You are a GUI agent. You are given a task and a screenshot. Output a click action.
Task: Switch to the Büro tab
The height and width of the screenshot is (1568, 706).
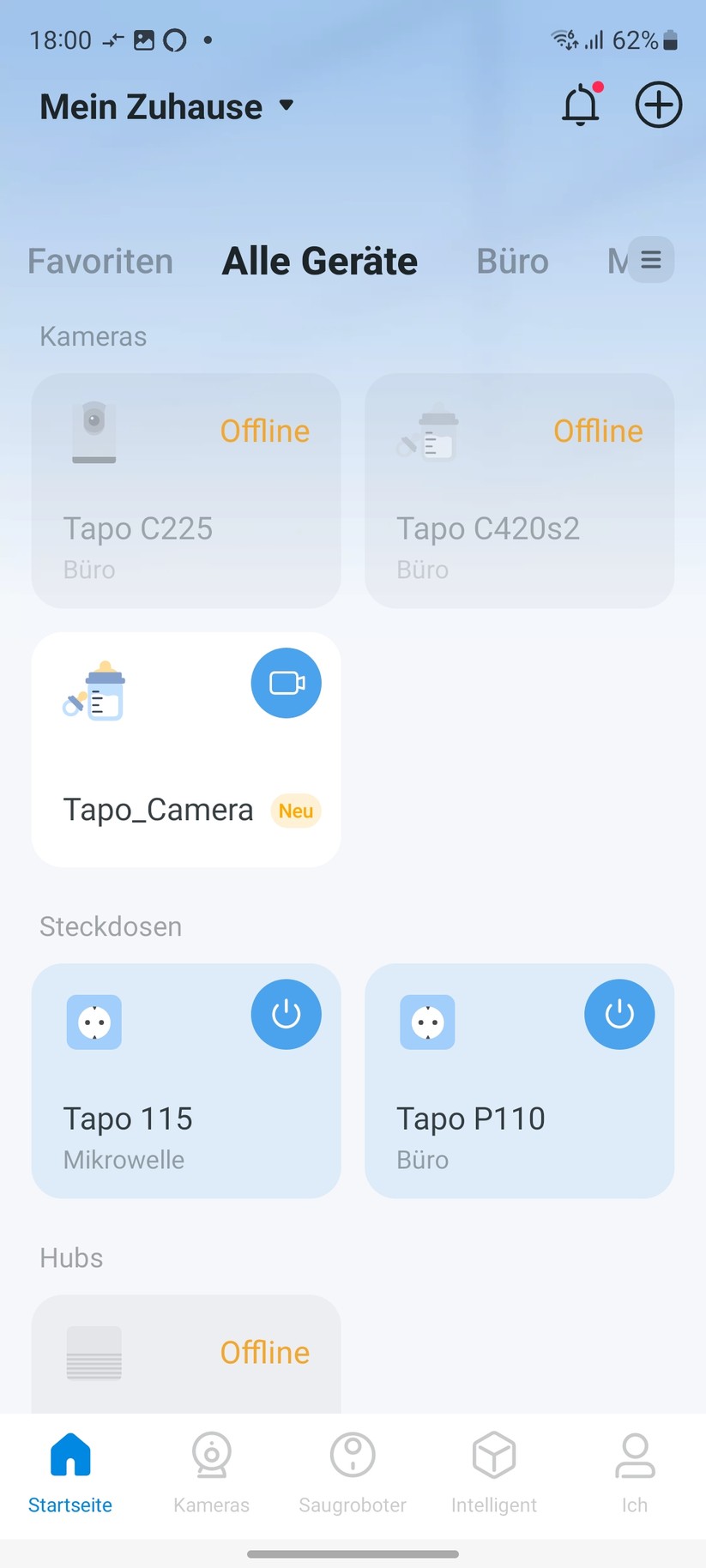coord(512,261)
